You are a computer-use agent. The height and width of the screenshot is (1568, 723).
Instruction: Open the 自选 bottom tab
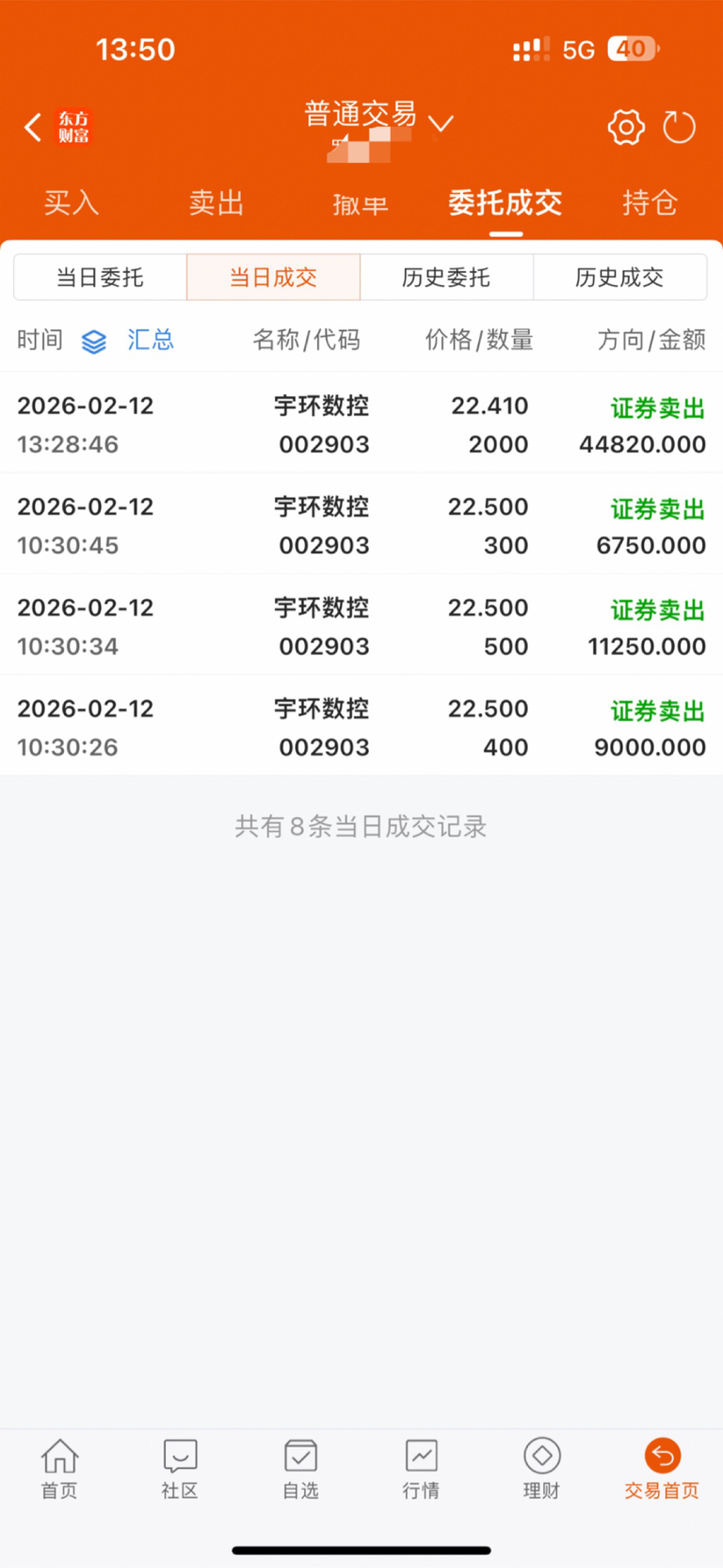coord(300,1468)
